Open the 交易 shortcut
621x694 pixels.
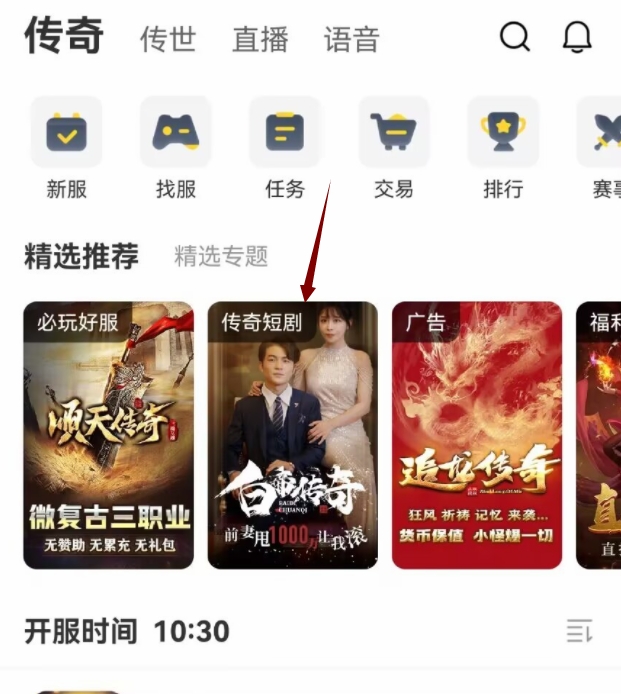394,147
